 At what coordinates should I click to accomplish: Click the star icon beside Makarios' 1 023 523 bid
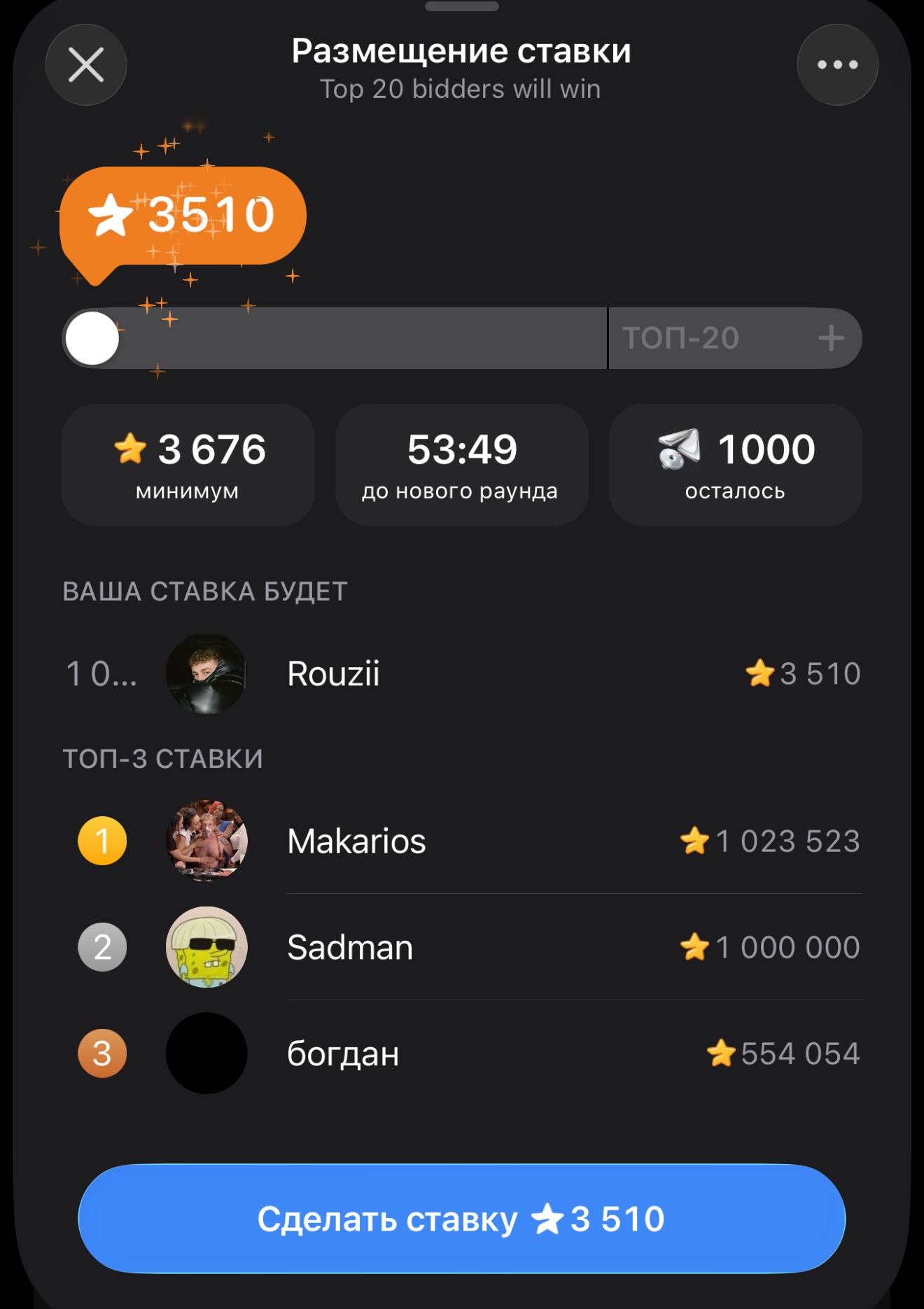(x=694, y=842)
